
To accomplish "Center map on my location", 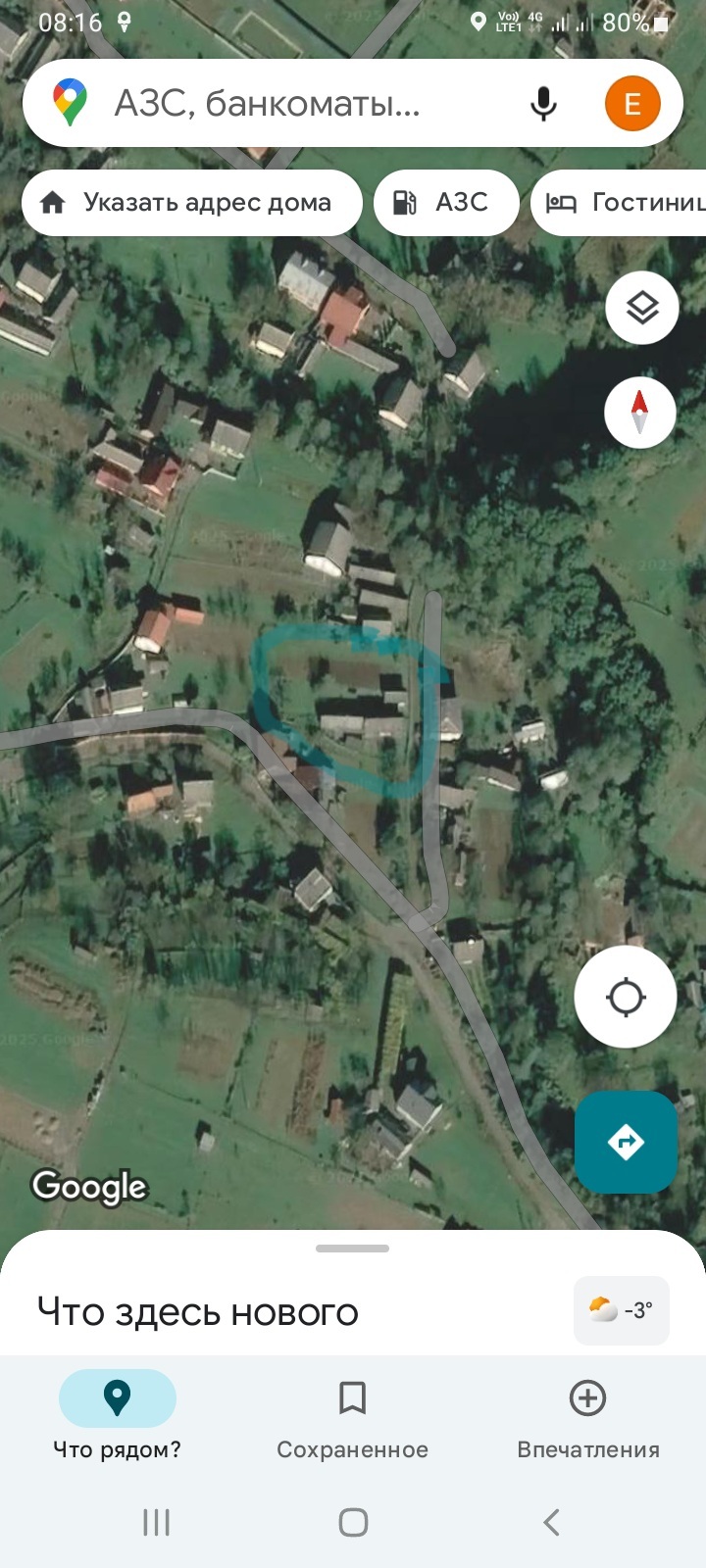I will [626, 998].
